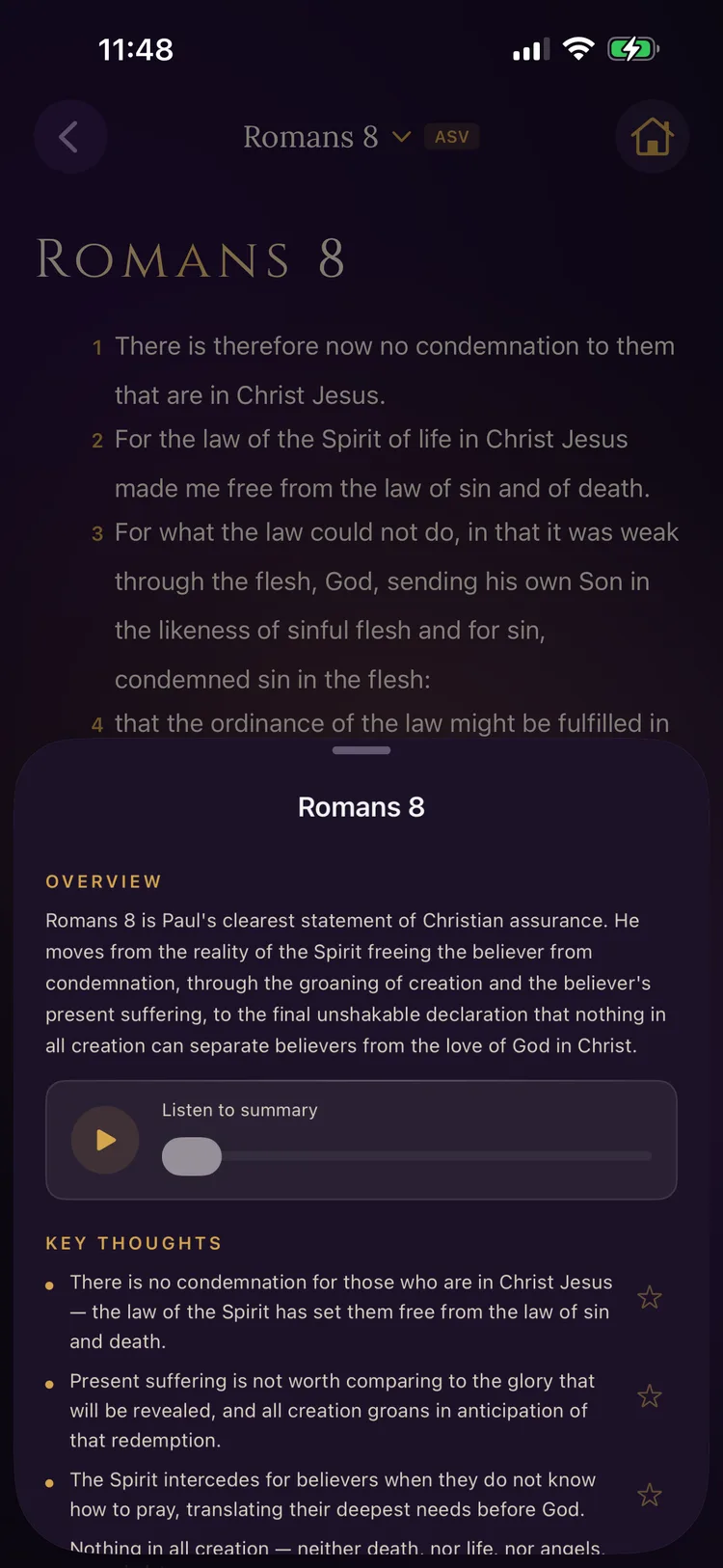Image resolution: width=723 pixels, height=1568 pixels.
Task: Play the Romans 8 summary audio
Action: (x=104, y=1140)
